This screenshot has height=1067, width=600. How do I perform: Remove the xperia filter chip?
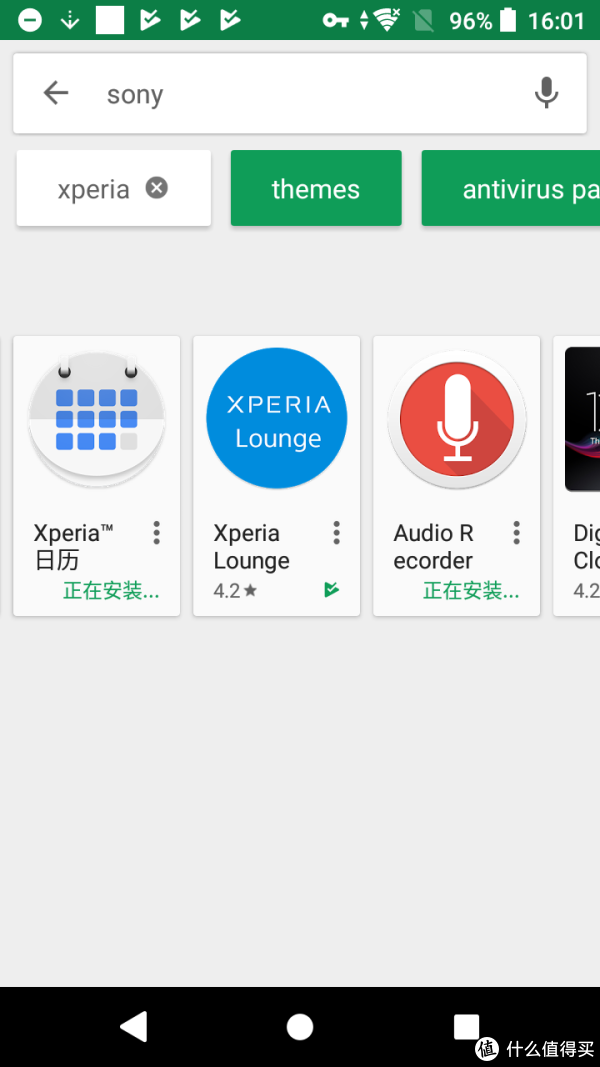156,187
